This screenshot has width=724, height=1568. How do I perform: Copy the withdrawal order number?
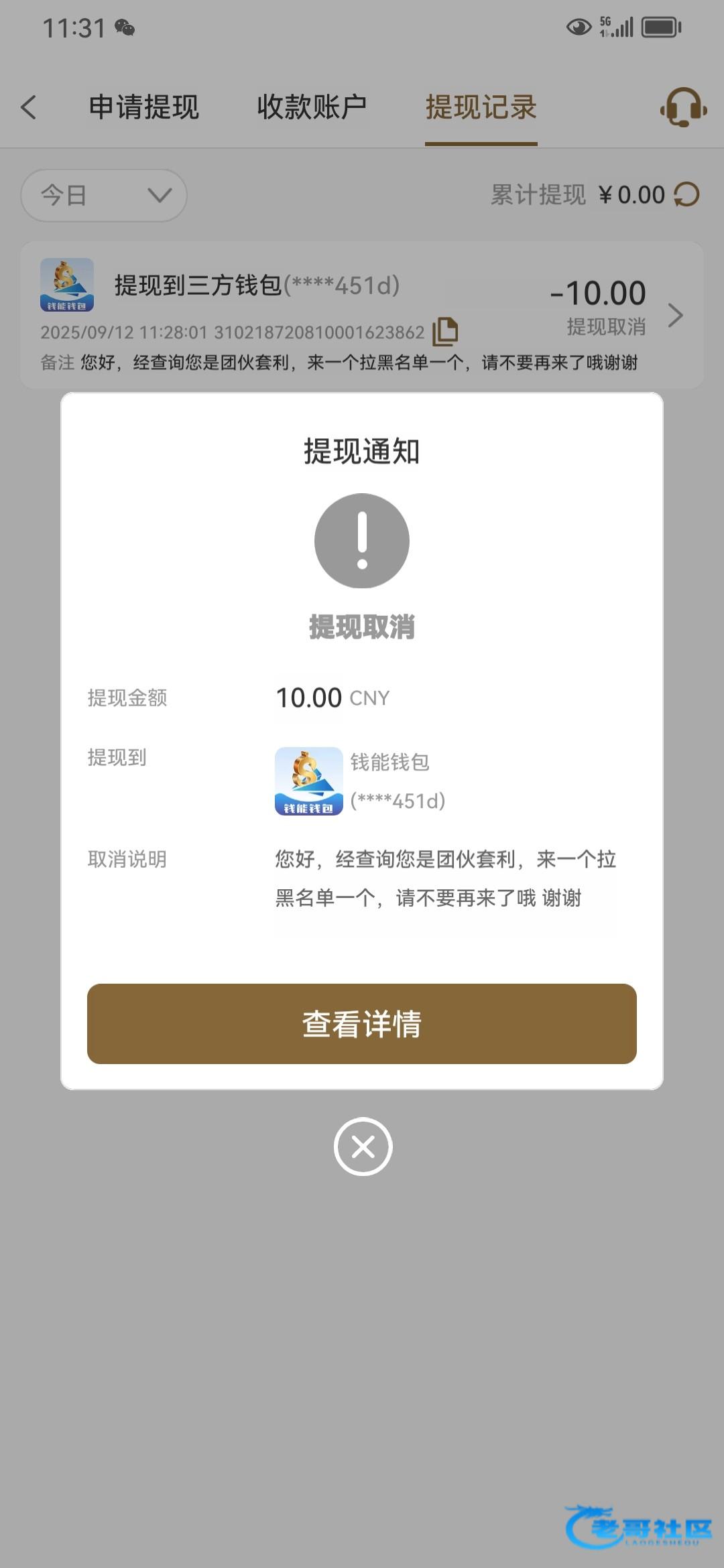(445, 332)
